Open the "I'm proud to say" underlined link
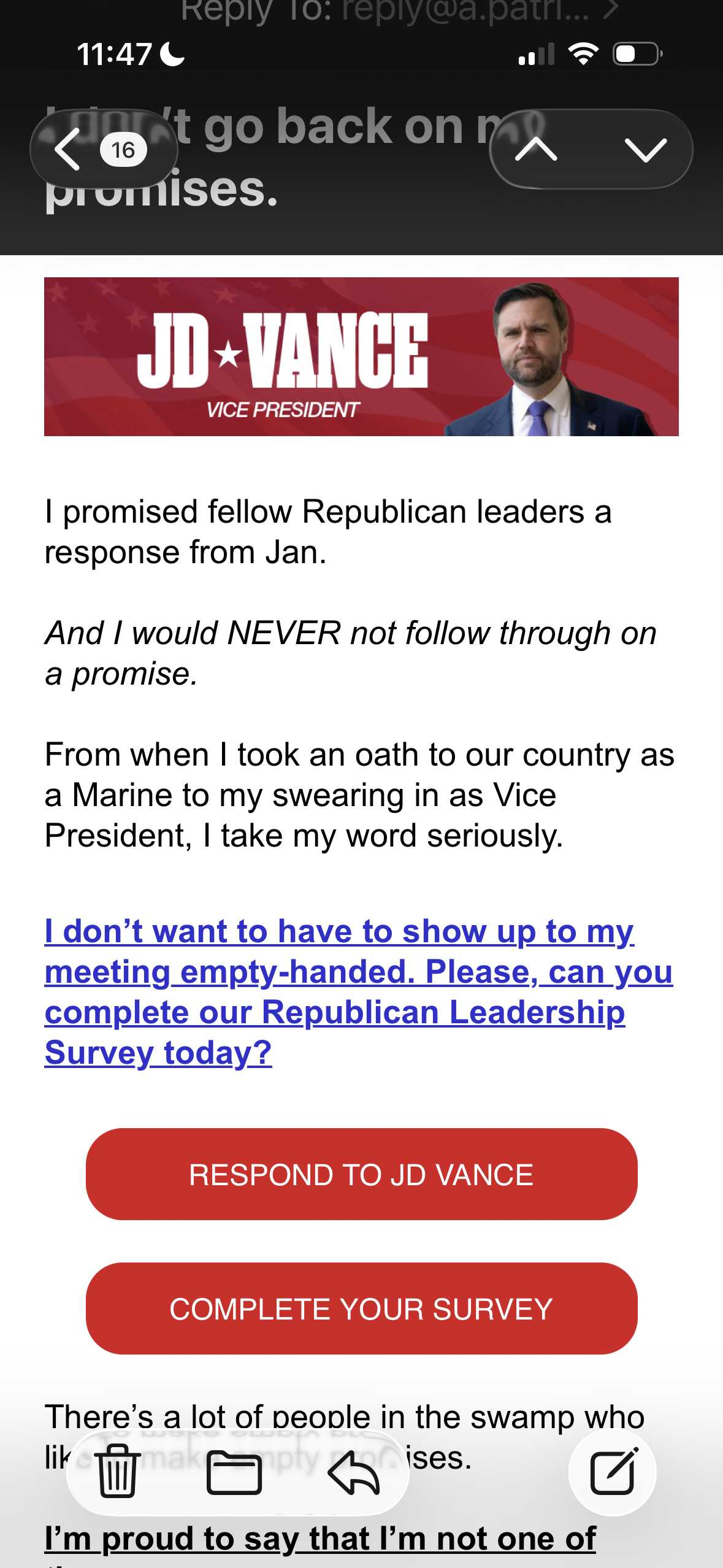 pos(320,1541)
